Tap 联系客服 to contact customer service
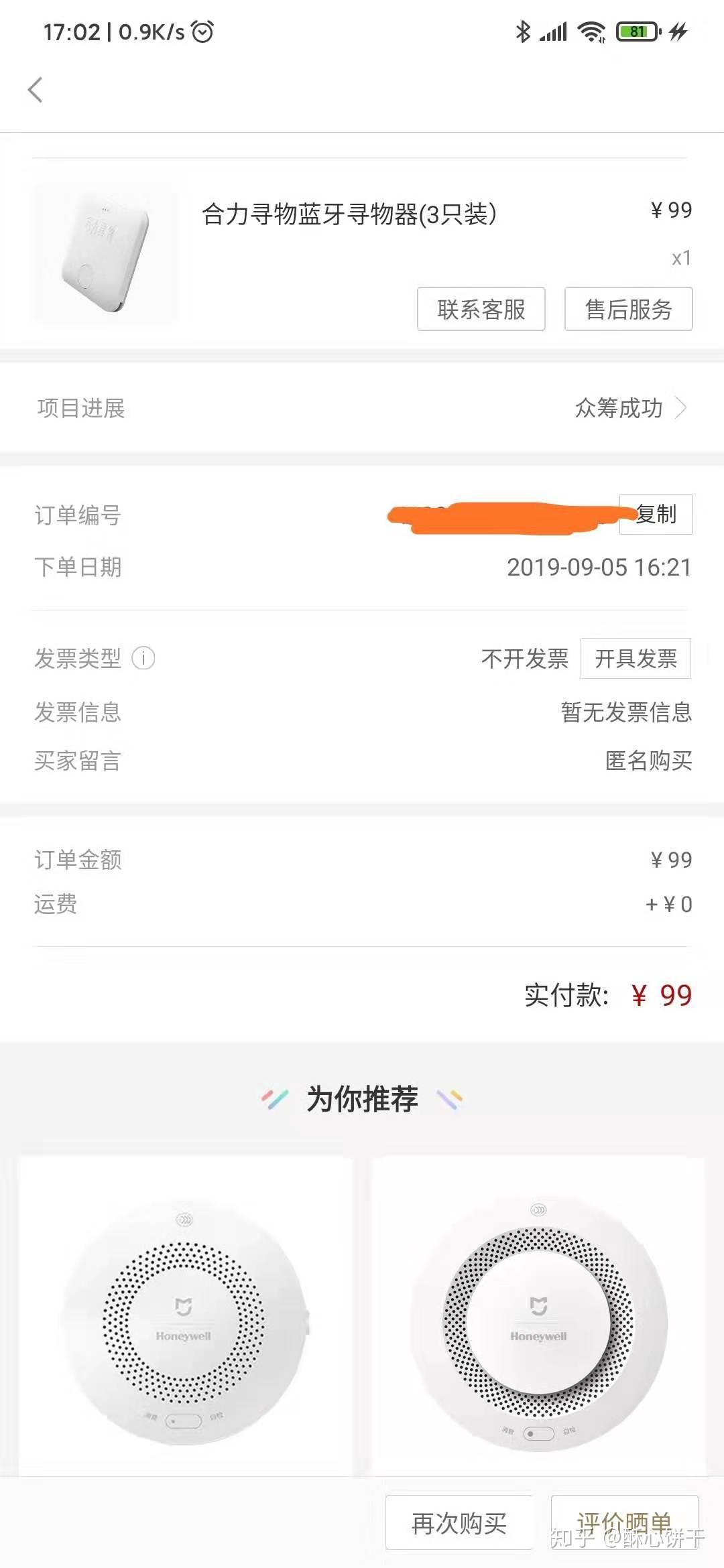This screenshot has width=724, height=1568. click(481, 309)
